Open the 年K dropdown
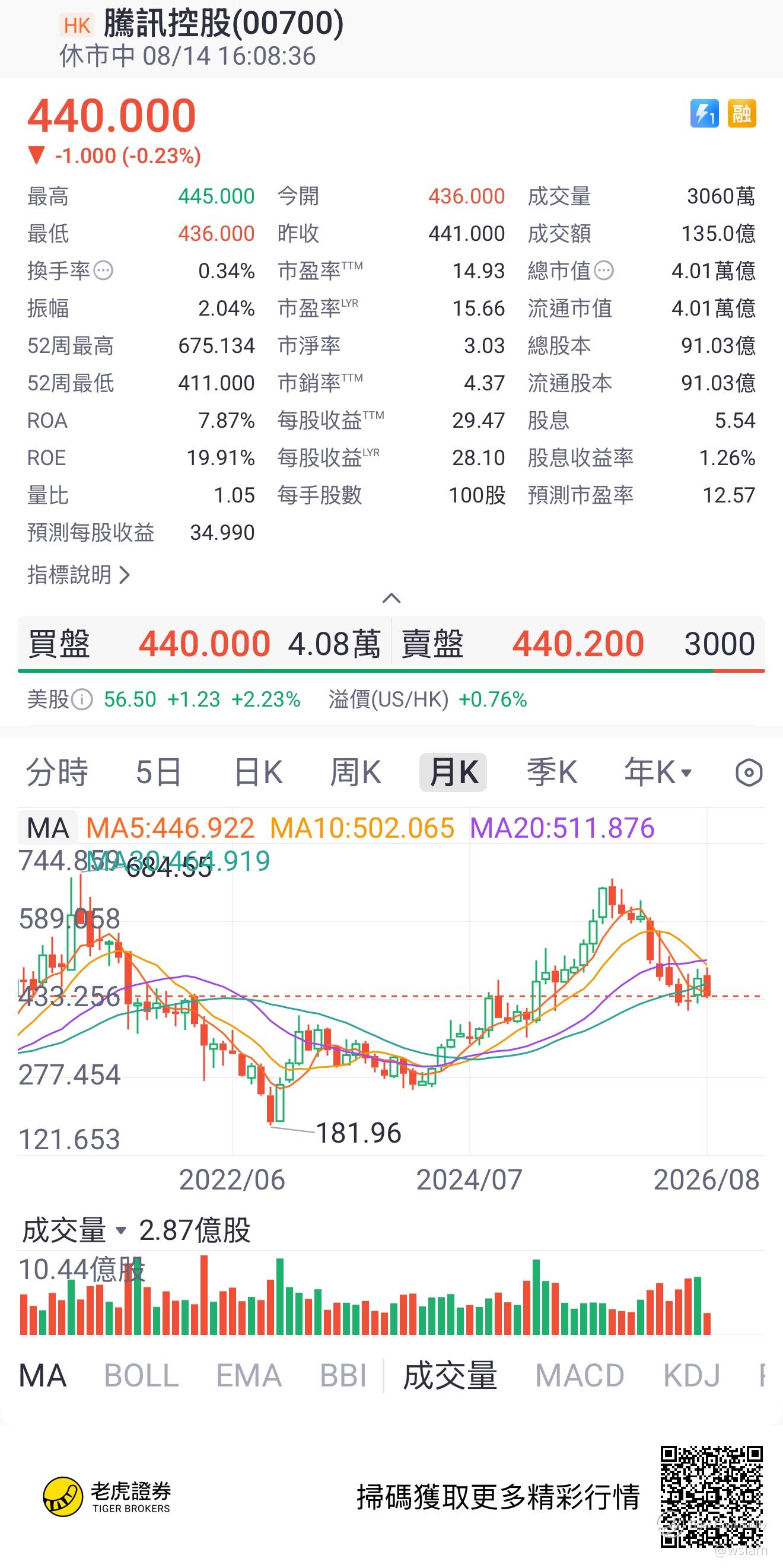783x1568 pixels. [658, 772]
